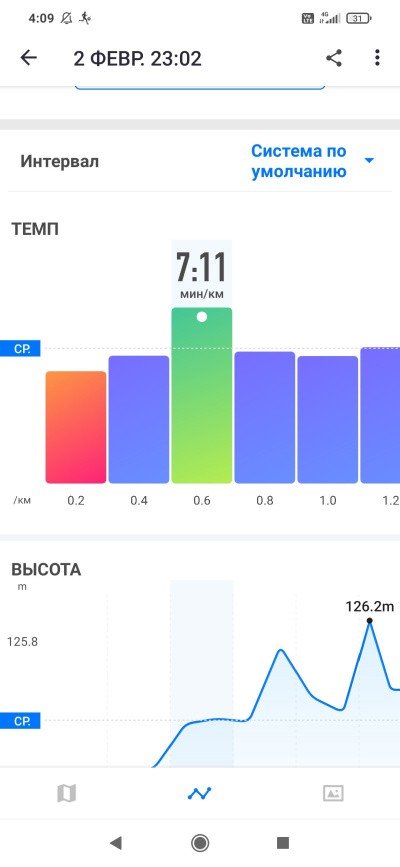Select the 0.8 km pace bar
This screenshot has width=400, height=867.
click(265, 417)
